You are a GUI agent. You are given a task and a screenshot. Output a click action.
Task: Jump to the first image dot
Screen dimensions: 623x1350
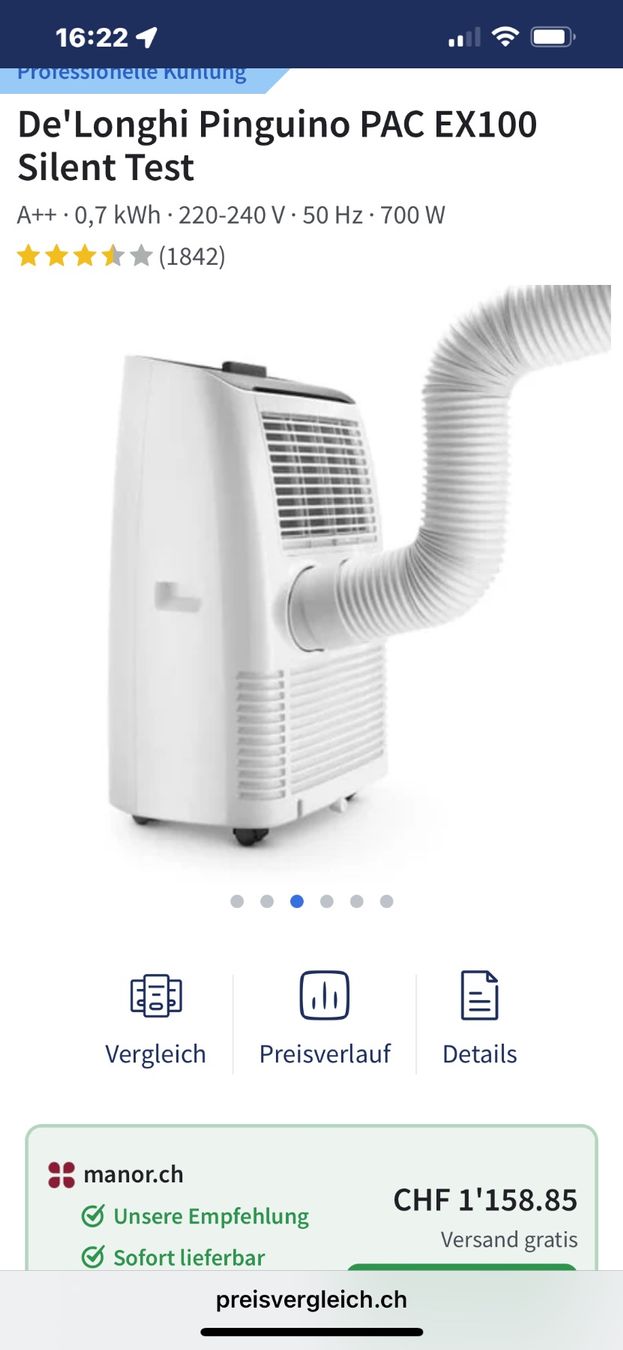point(237,901)
